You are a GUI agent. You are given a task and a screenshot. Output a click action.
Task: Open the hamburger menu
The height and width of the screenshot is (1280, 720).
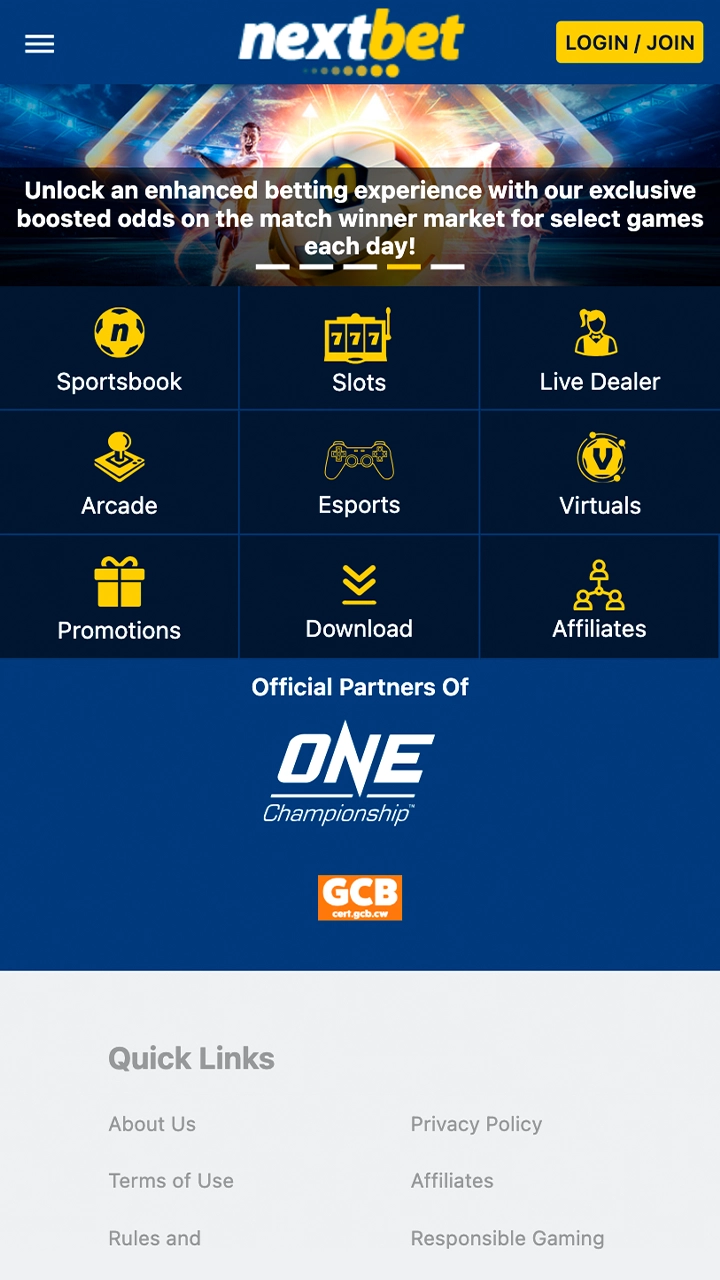[x=39, y=44]
